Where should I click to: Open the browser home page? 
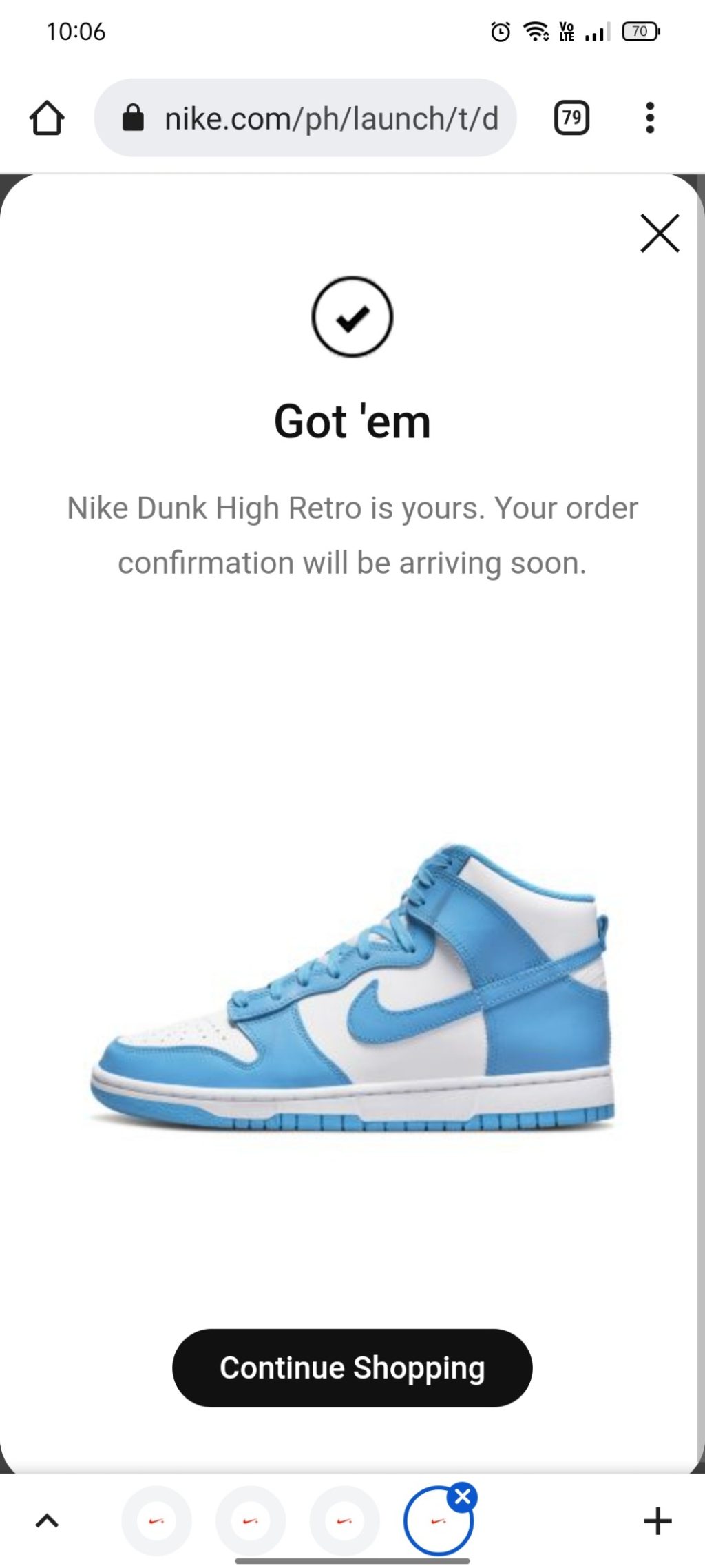tap(47, 118)
